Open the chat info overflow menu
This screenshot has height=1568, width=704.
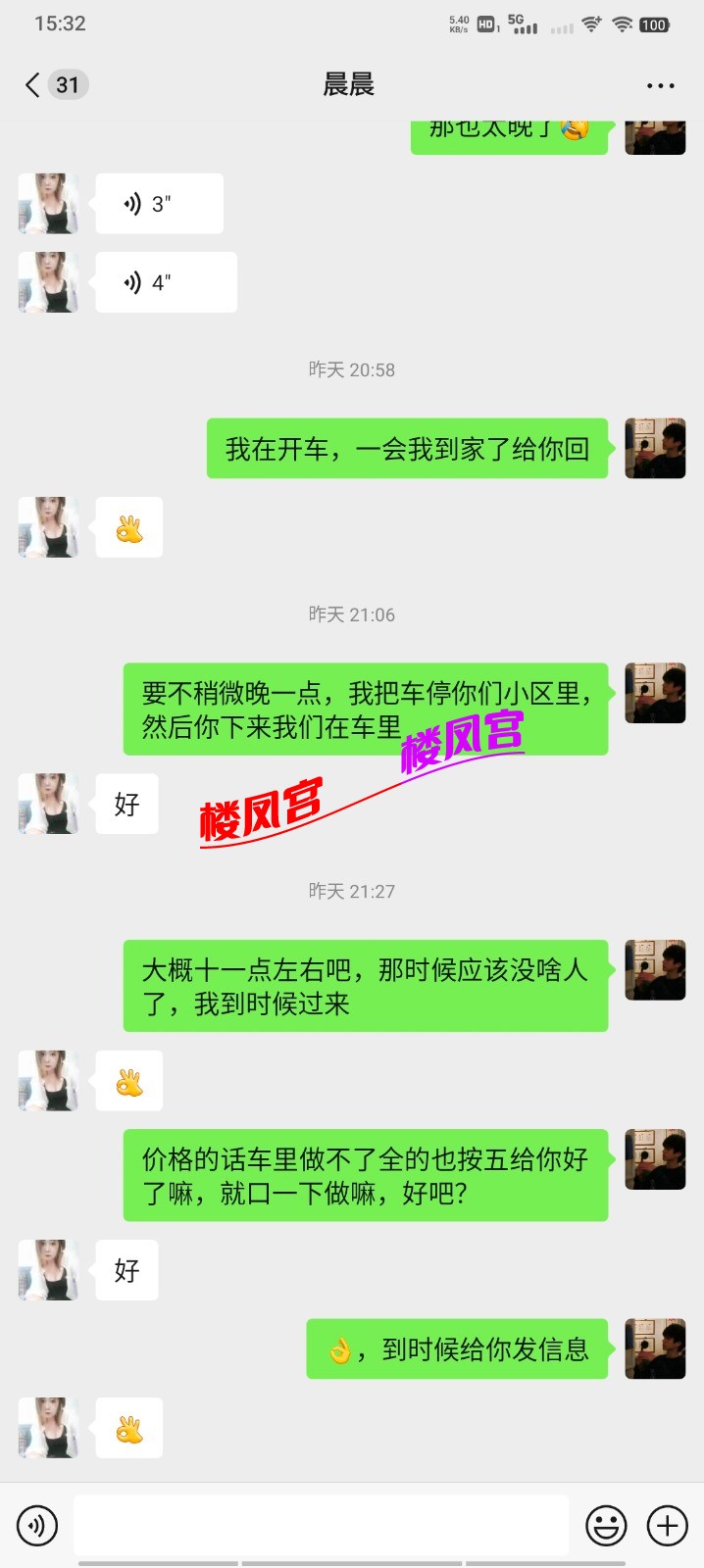pyautogui.click(x=660, y=86)
